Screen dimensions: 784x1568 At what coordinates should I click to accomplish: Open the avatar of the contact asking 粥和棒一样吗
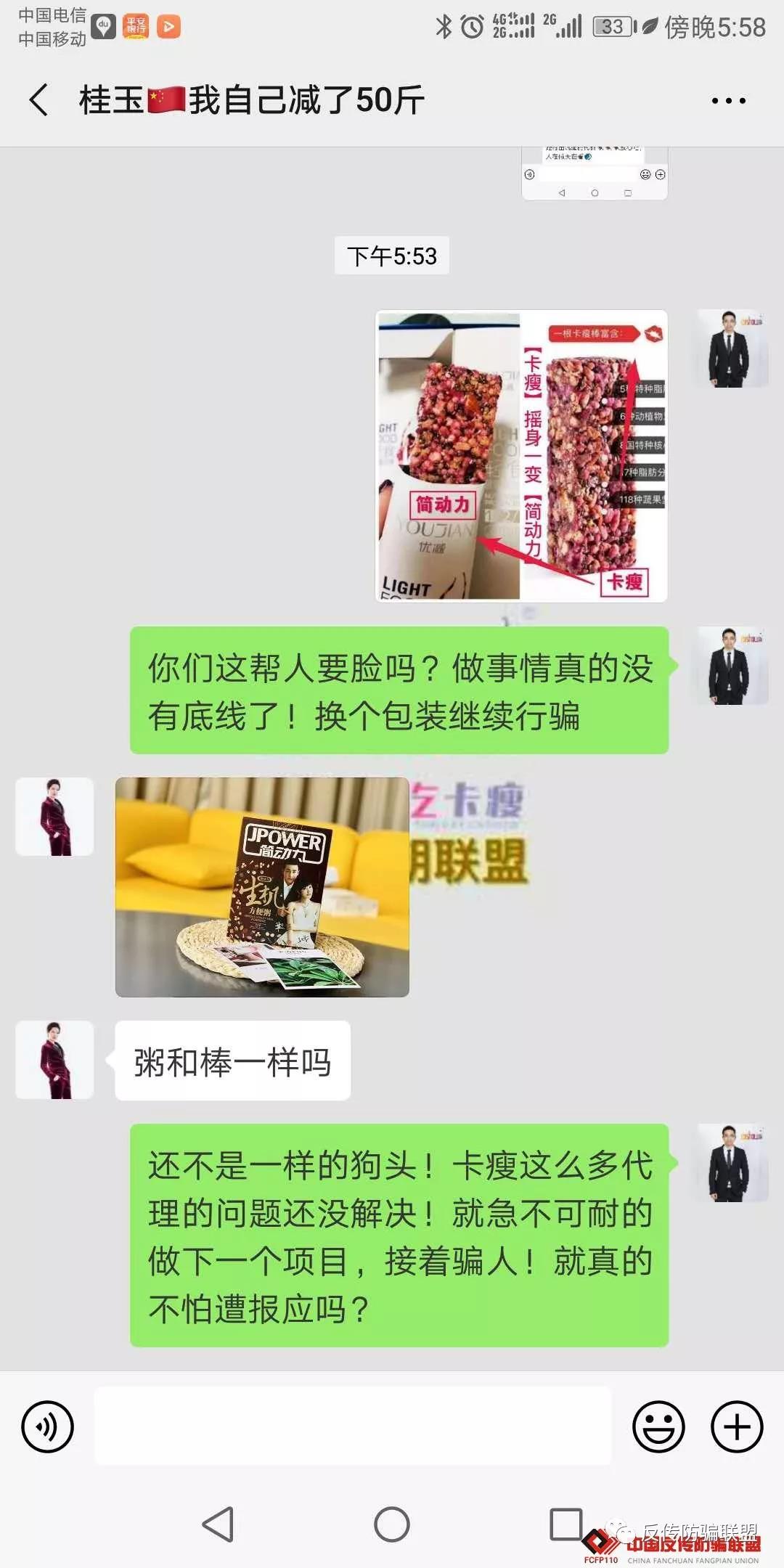point(54,1060)
